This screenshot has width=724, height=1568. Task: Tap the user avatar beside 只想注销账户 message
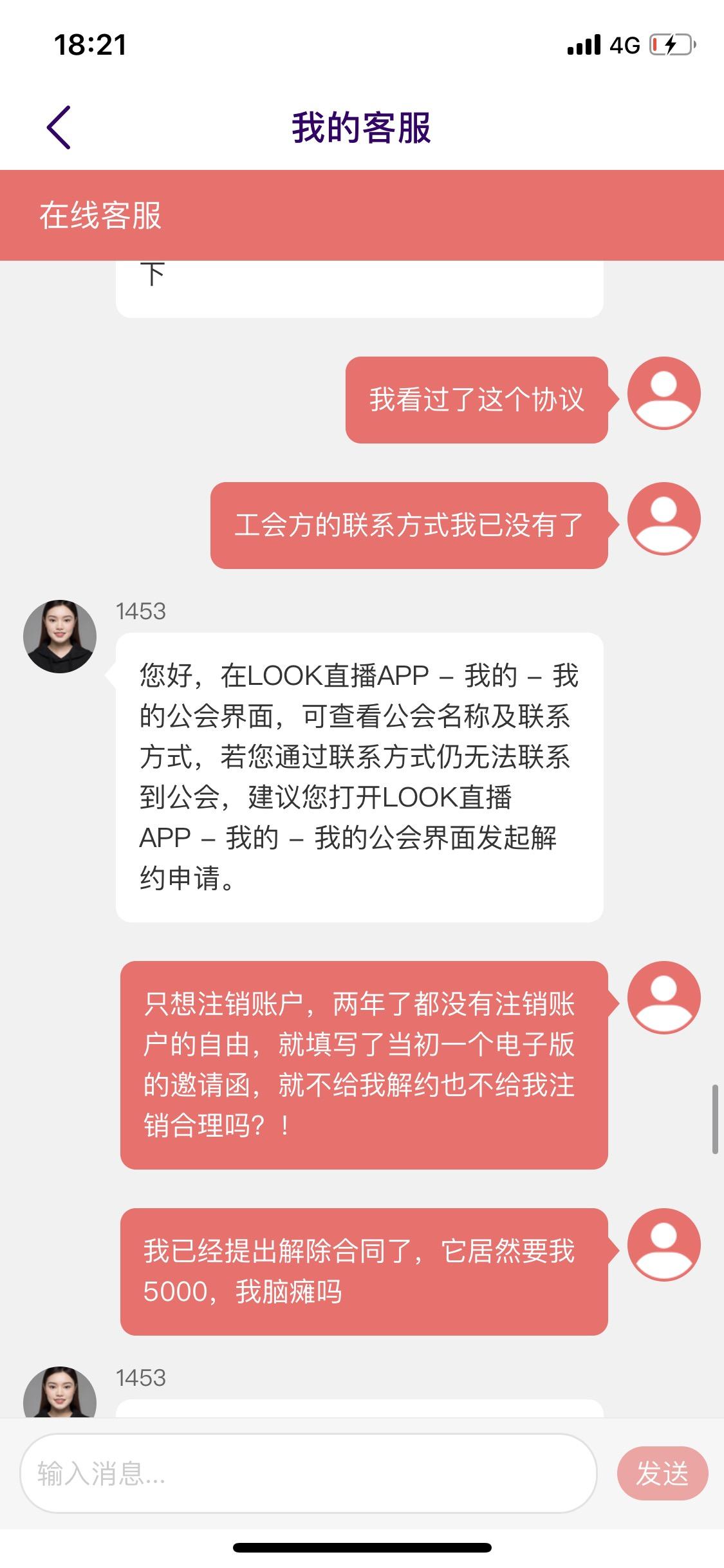[x=663, y=996]
